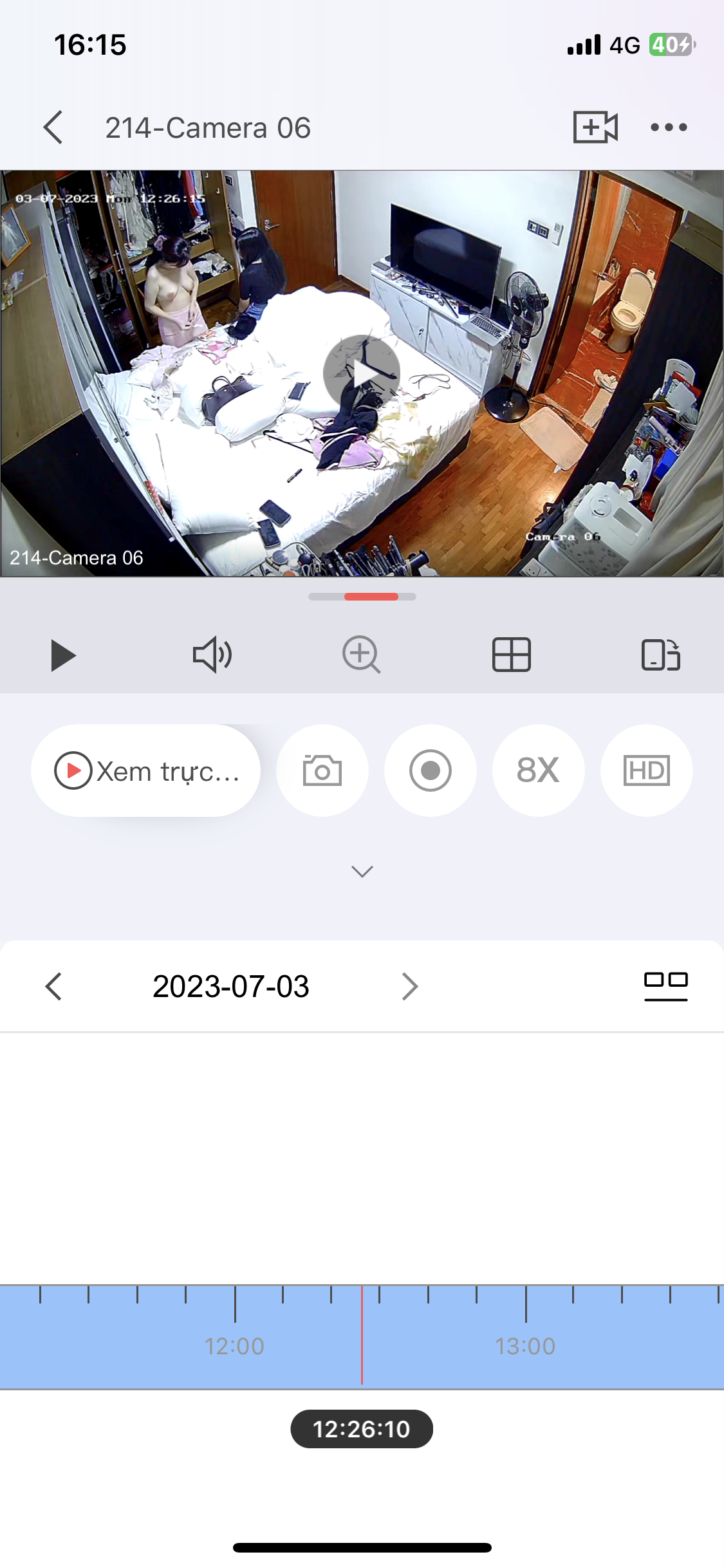Enable the digital zoom magnifier

[361, 655]
